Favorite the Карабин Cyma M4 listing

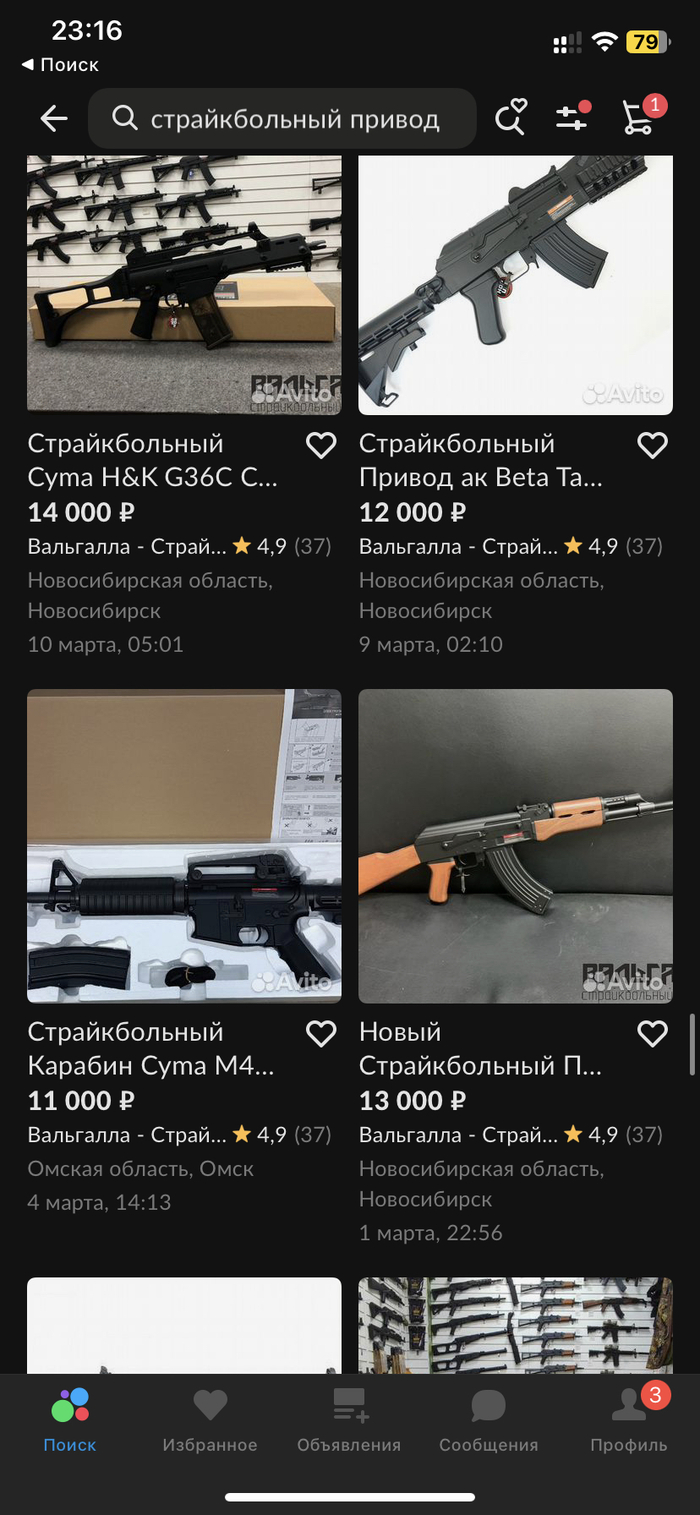(321, 1033)
